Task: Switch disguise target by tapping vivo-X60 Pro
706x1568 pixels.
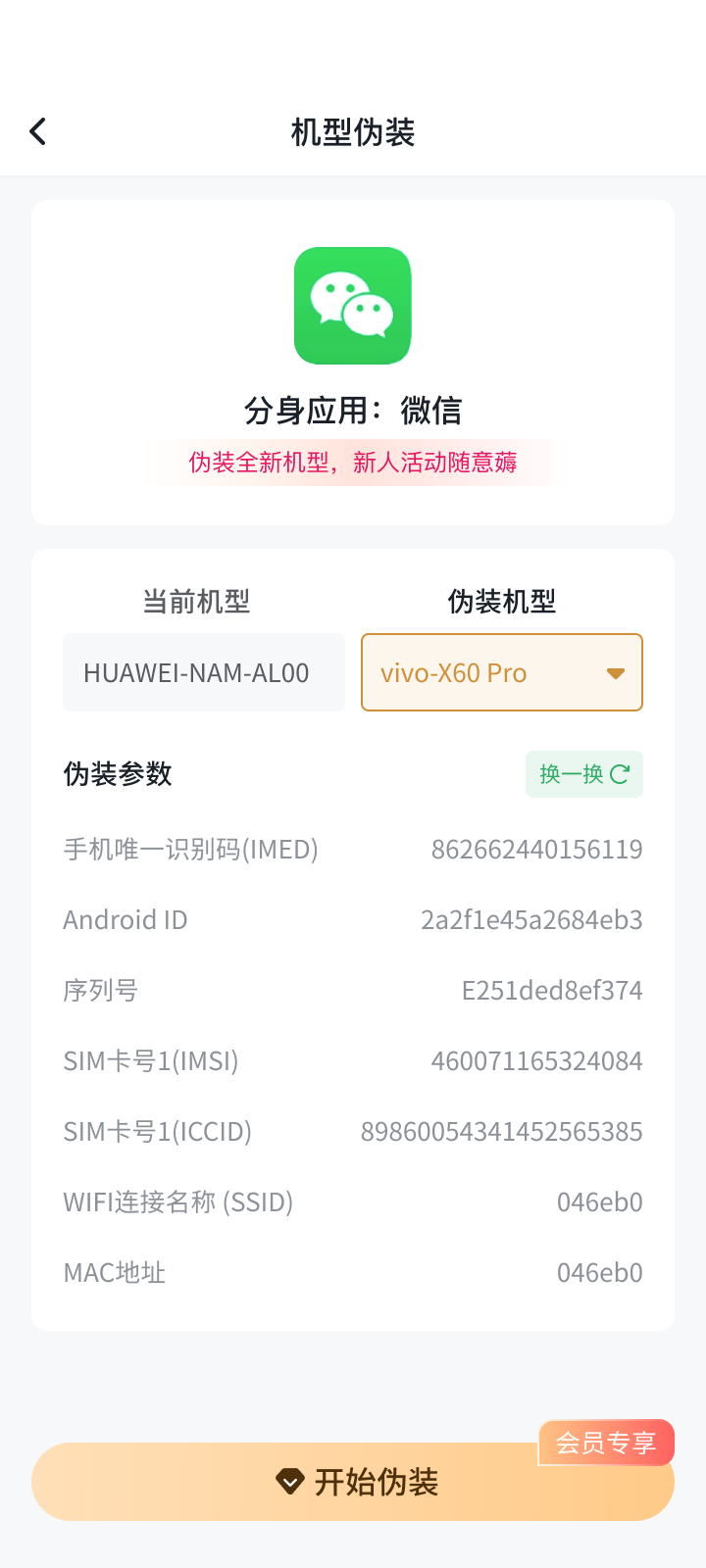Action: click(x=501, y=672)
